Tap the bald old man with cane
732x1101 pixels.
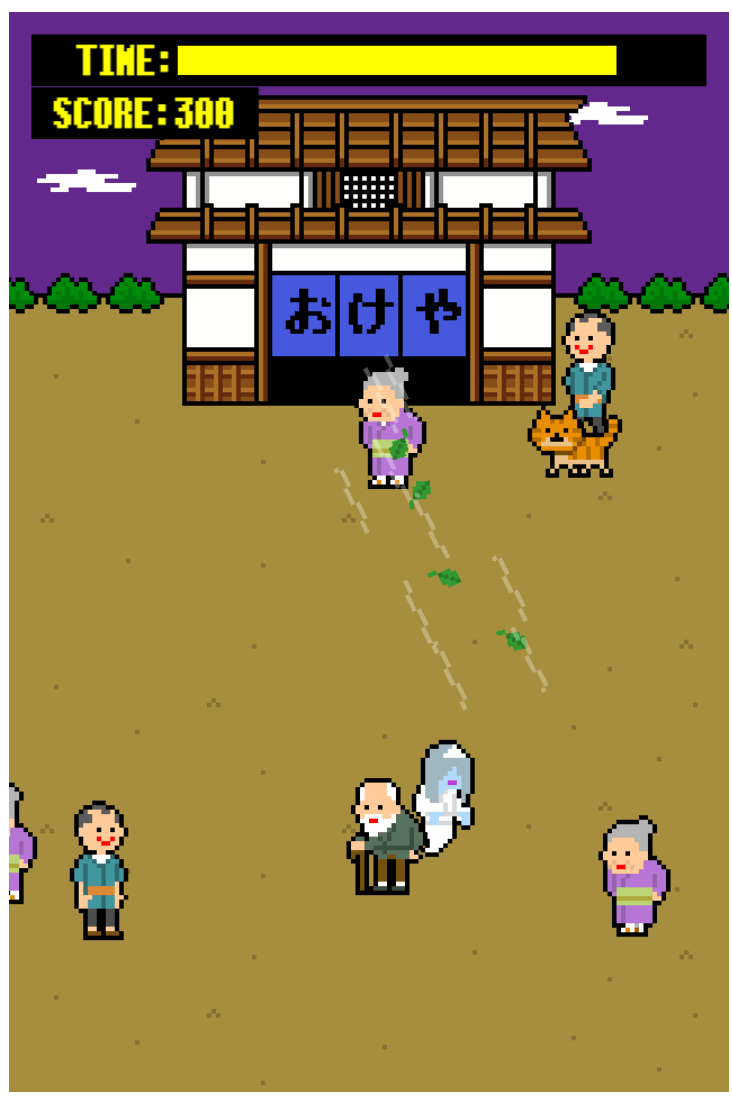click(x=384, y=835)
